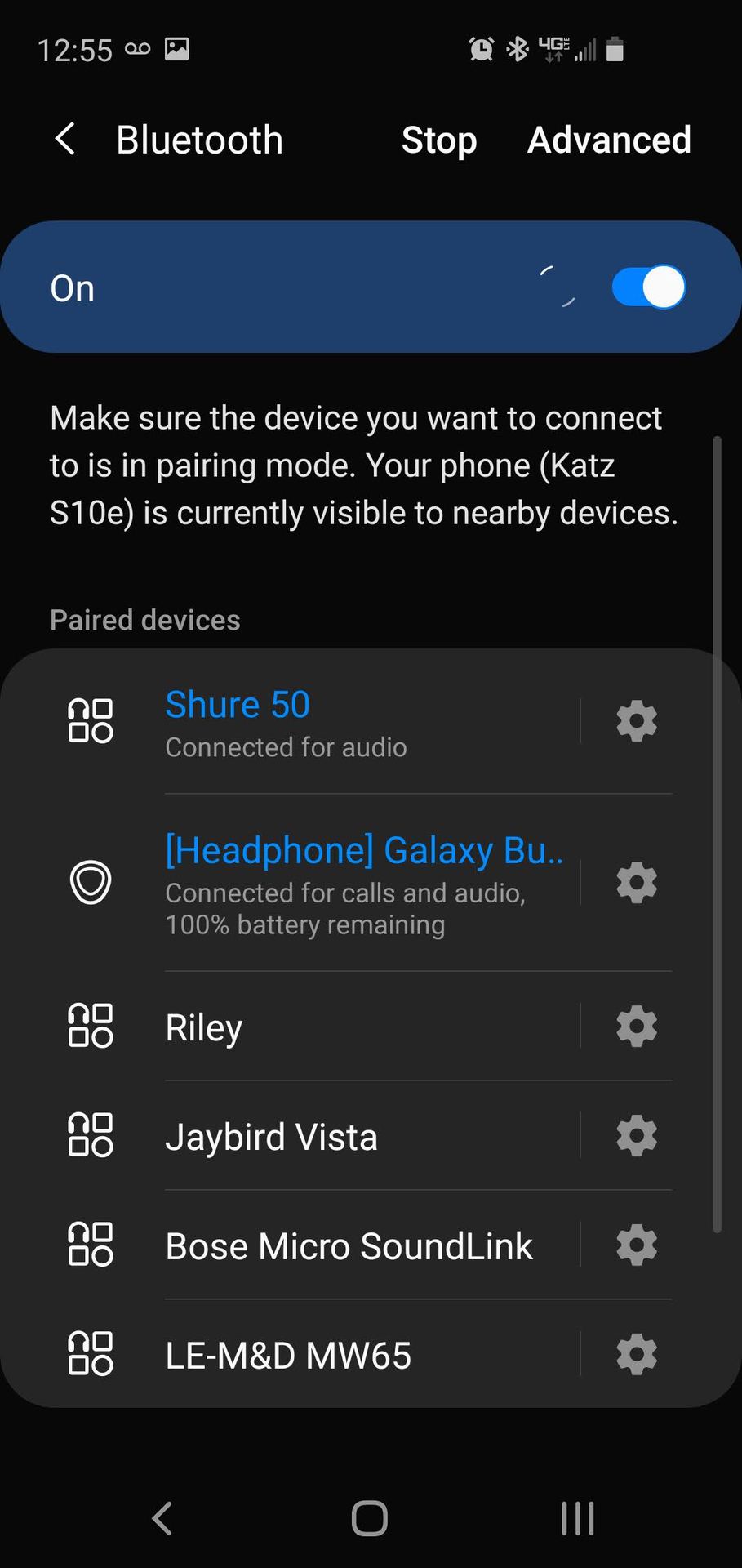Open settings gear for Riley
742x1568 pixels.
pyautogui.click(x=636, y=1027)
